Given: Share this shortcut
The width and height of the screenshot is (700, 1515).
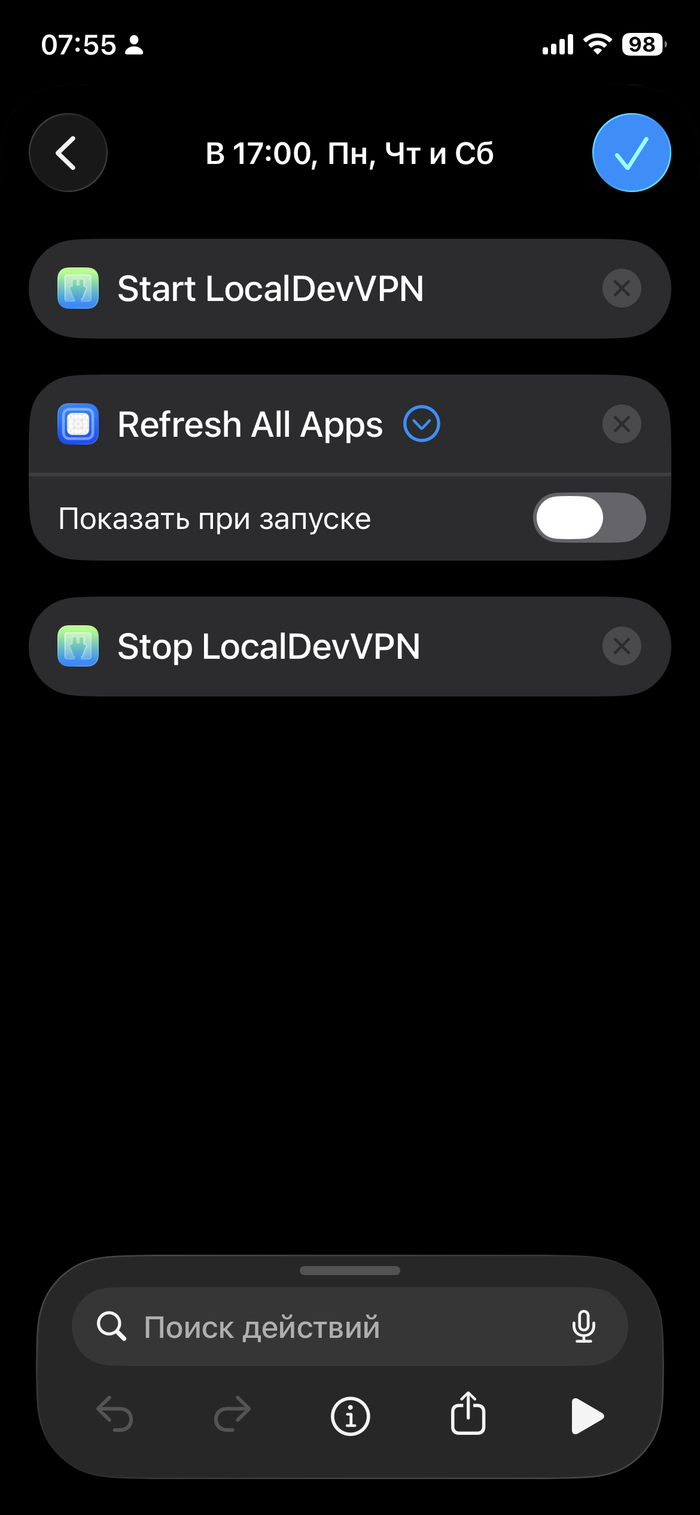Looking at the screenshot, I should click(468, 1416).
